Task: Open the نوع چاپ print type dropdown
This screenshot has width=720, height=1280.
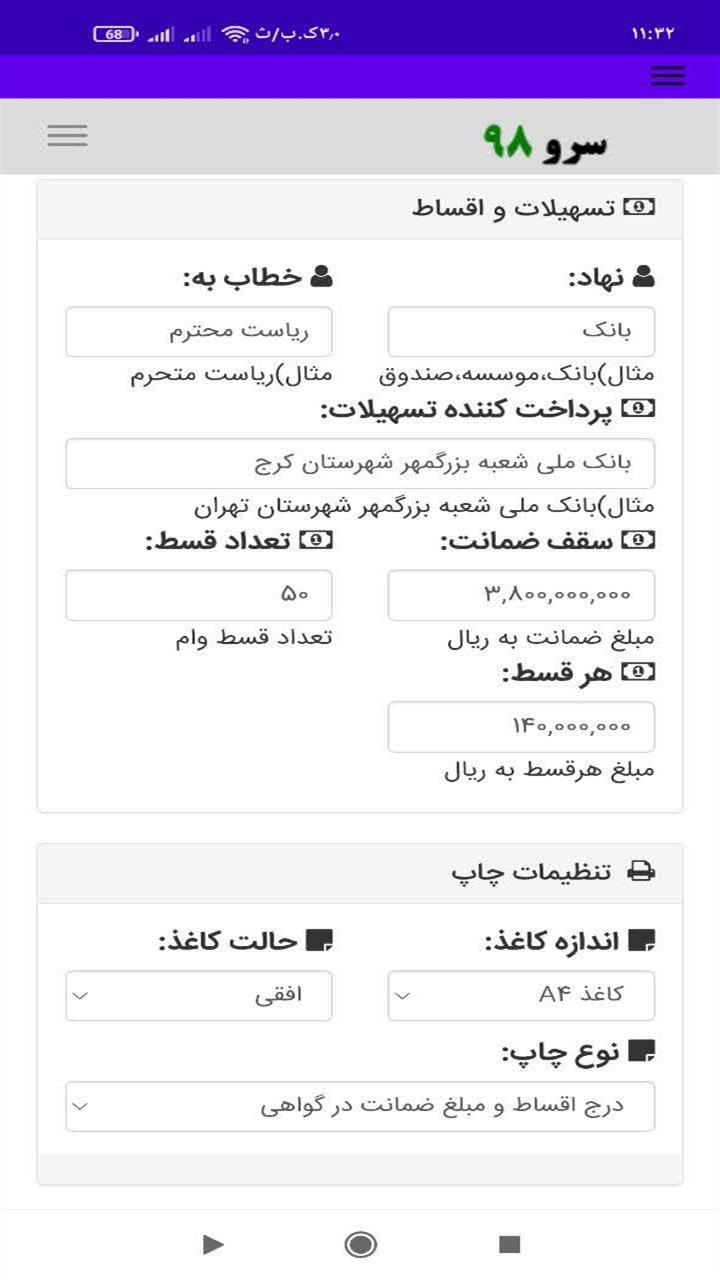Action: coord(360,1105)
